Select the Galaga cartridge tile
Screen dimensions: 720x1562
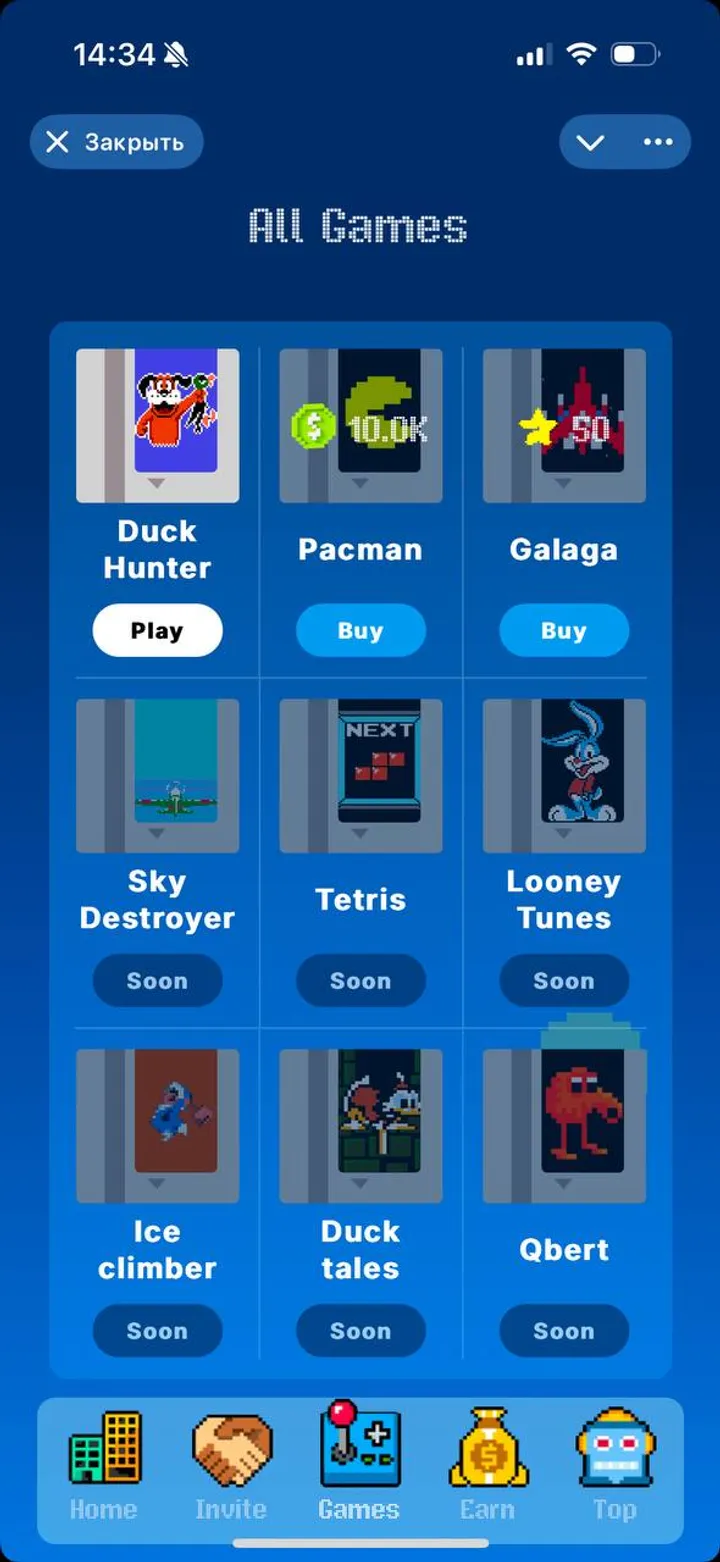click(x=564, y=425)
